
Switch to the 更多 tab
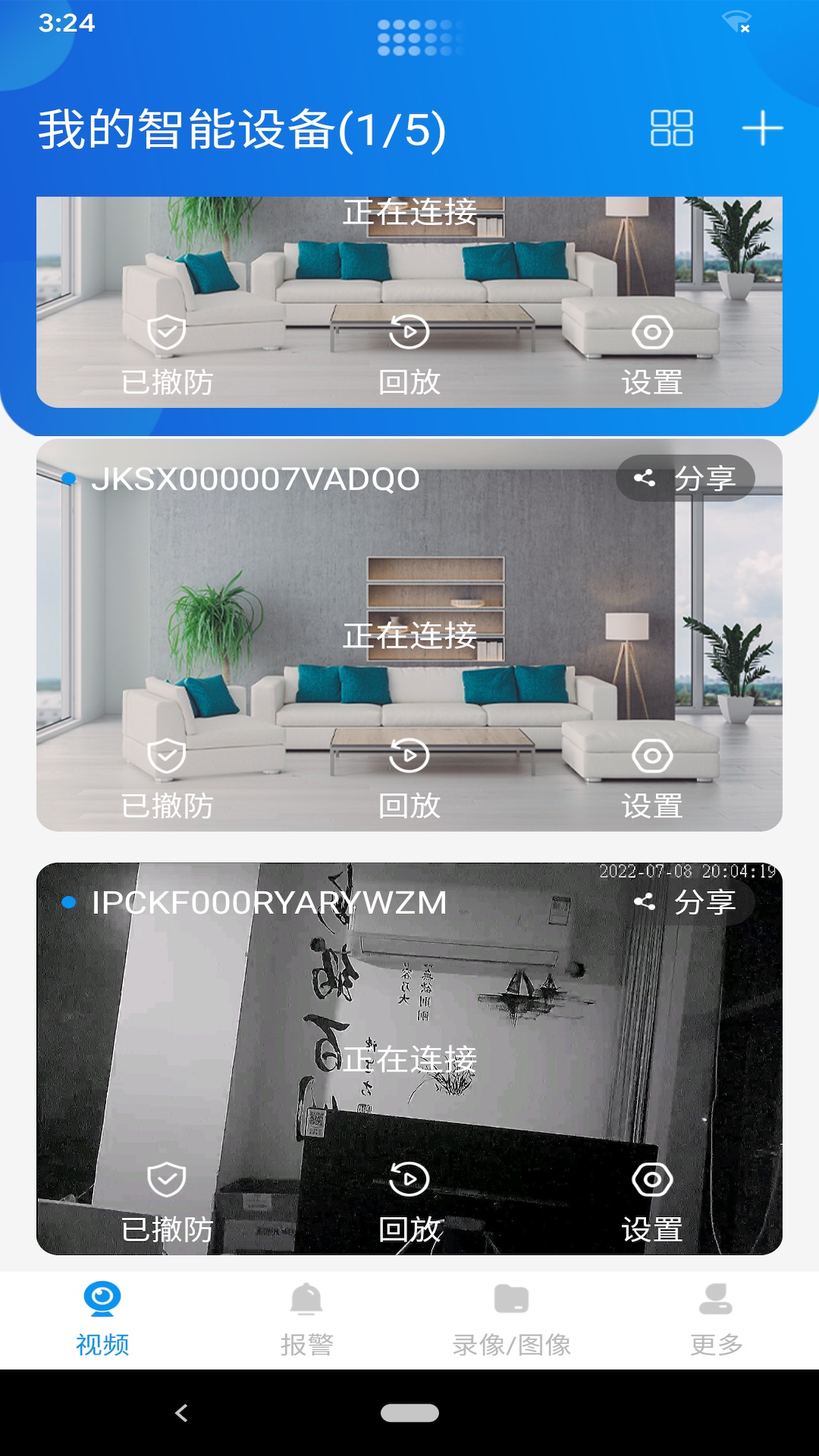[716, 1319]
